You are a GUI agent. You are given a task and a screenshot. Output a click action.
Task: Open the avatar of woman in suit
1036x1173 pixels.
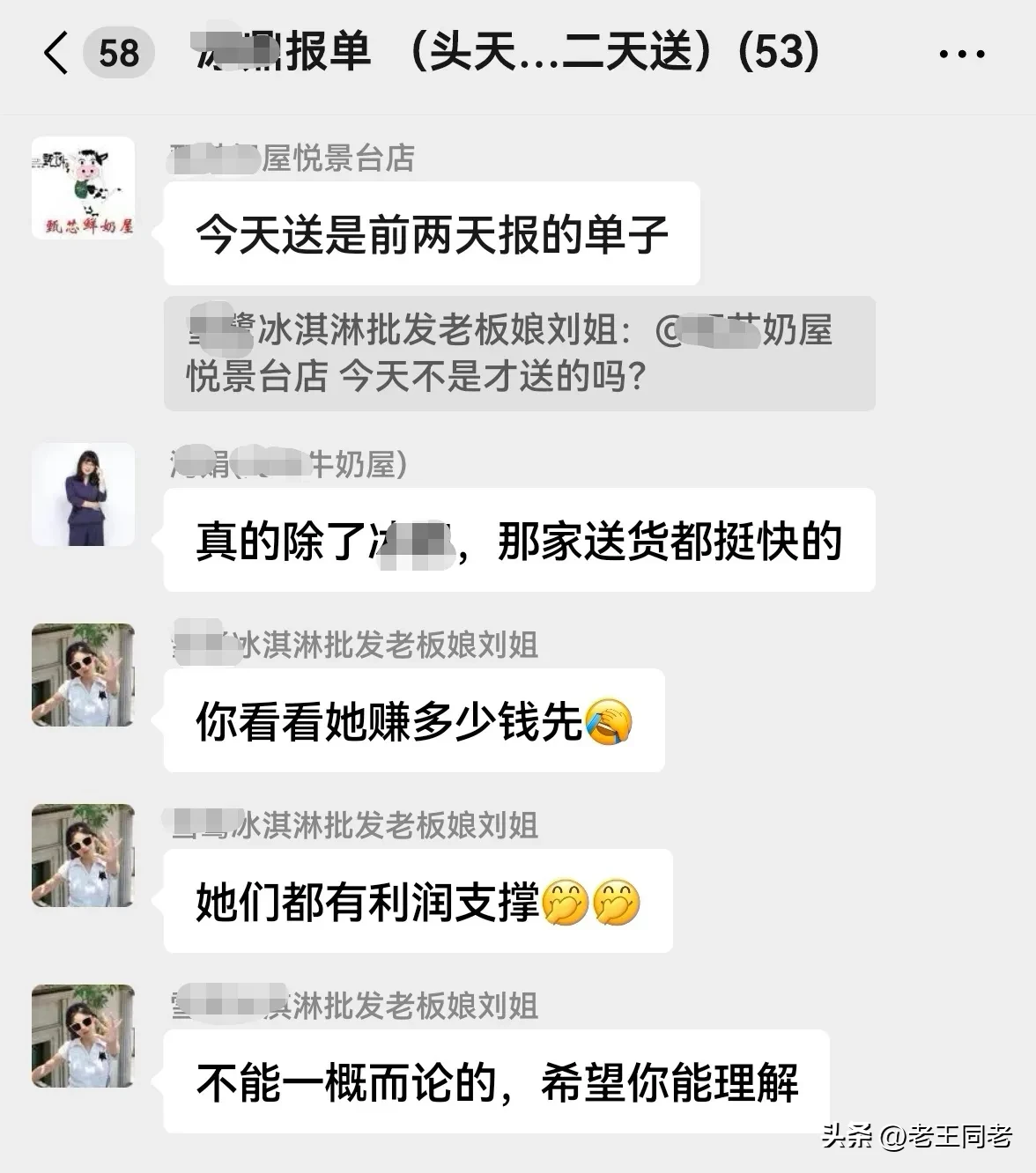point(83,494)
